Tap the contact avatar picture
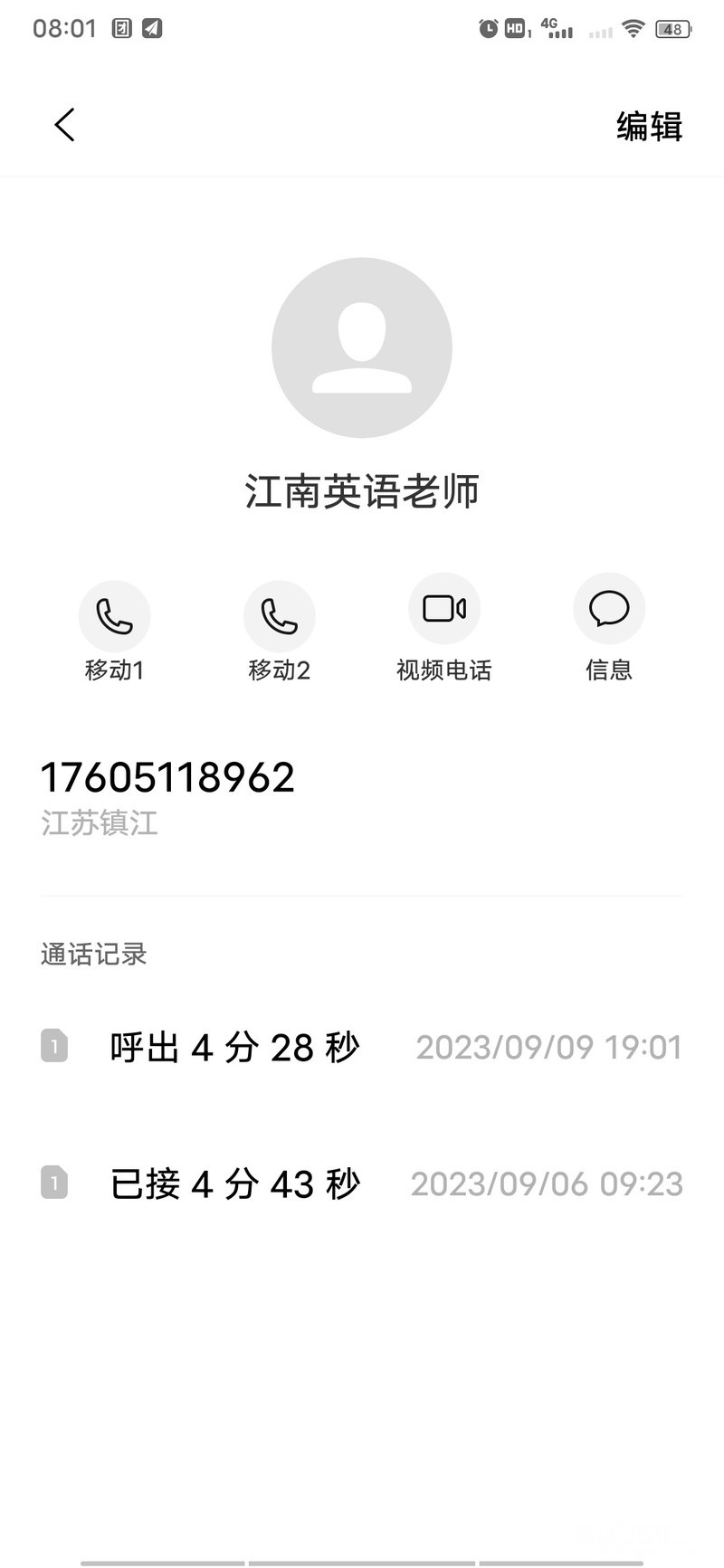724x1568 pixels. point(362,347)
